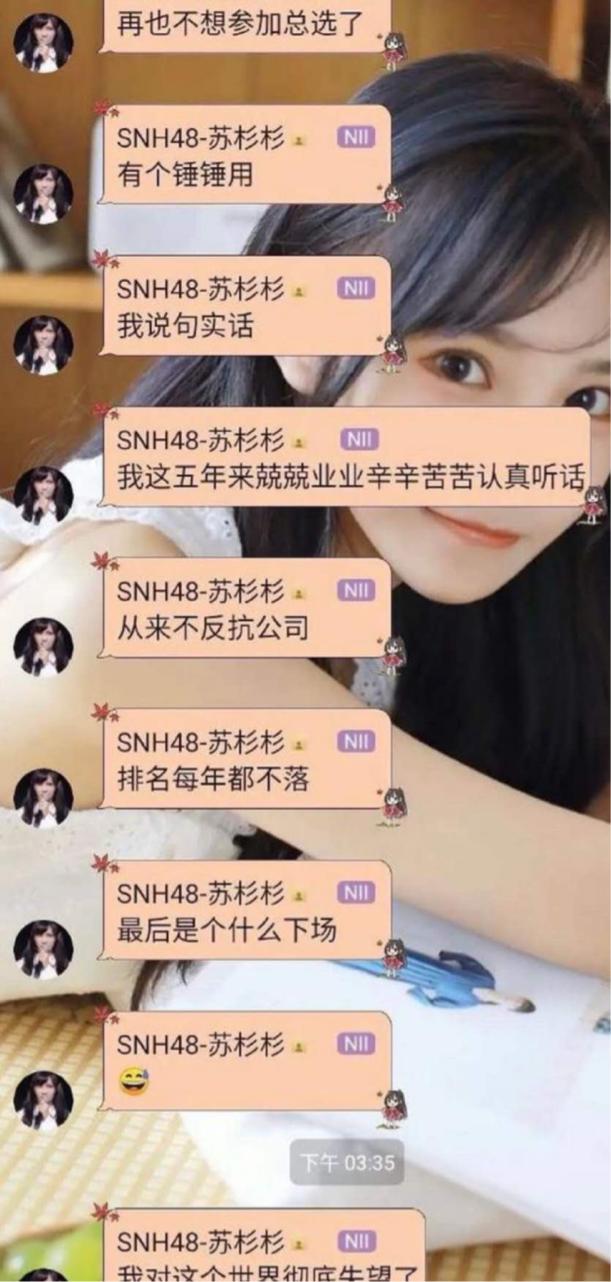Tap avatar next to '我这五年来兢兢业业' message
Screen dimensions: 611x1282
coord(43,495)
